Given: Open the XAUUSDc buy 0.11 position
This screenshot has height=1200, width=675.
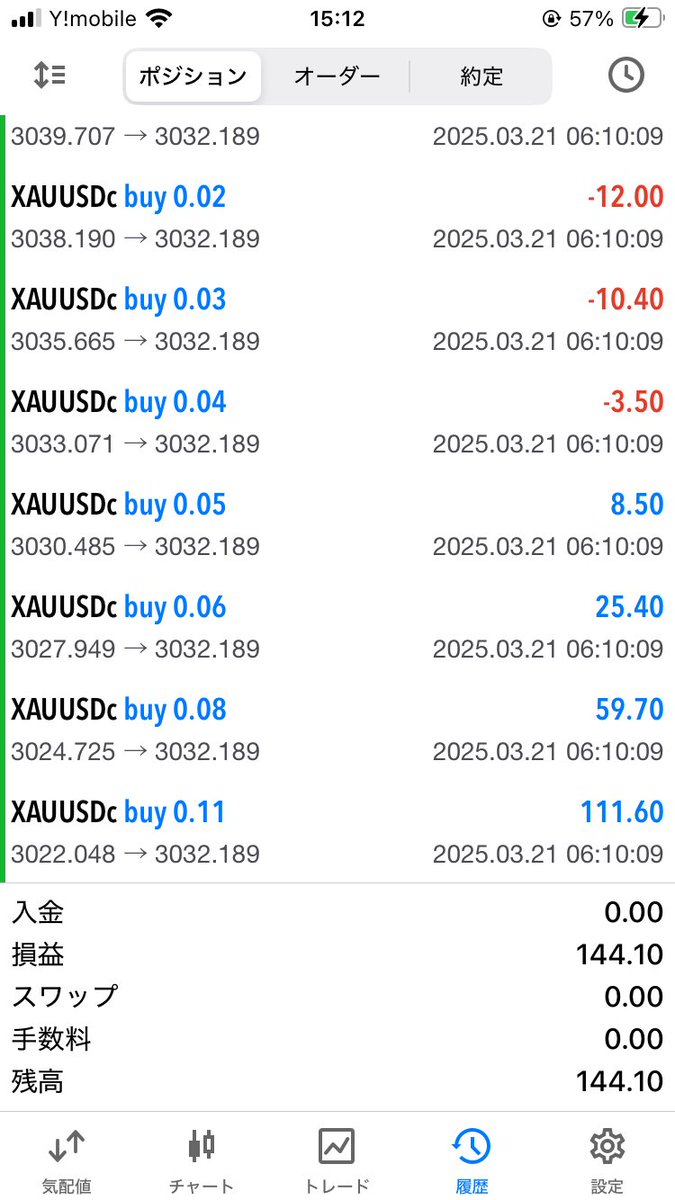Looking at the screenshot, I should pyautogui.click(x=337, y=832).
